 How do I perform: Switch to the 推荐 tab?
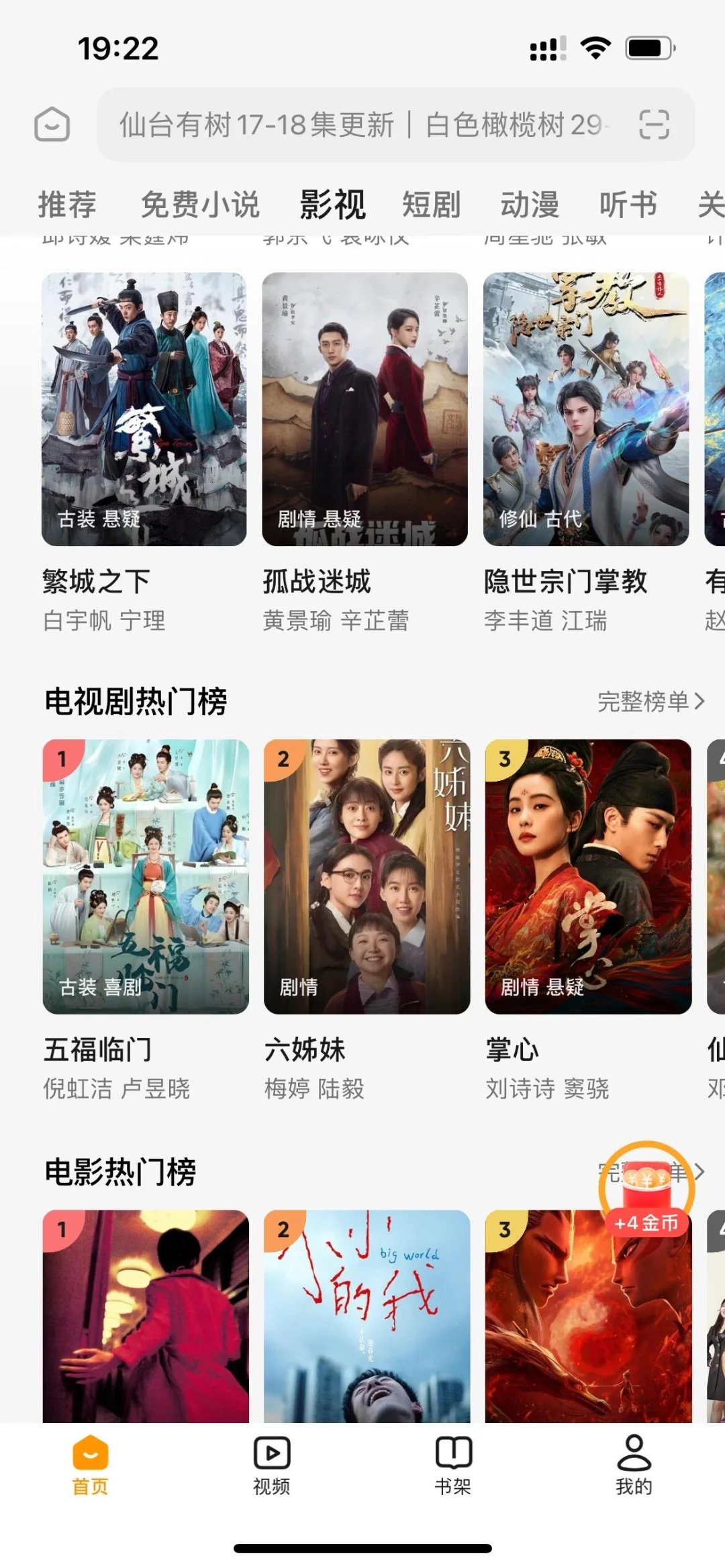coord(67,205)
